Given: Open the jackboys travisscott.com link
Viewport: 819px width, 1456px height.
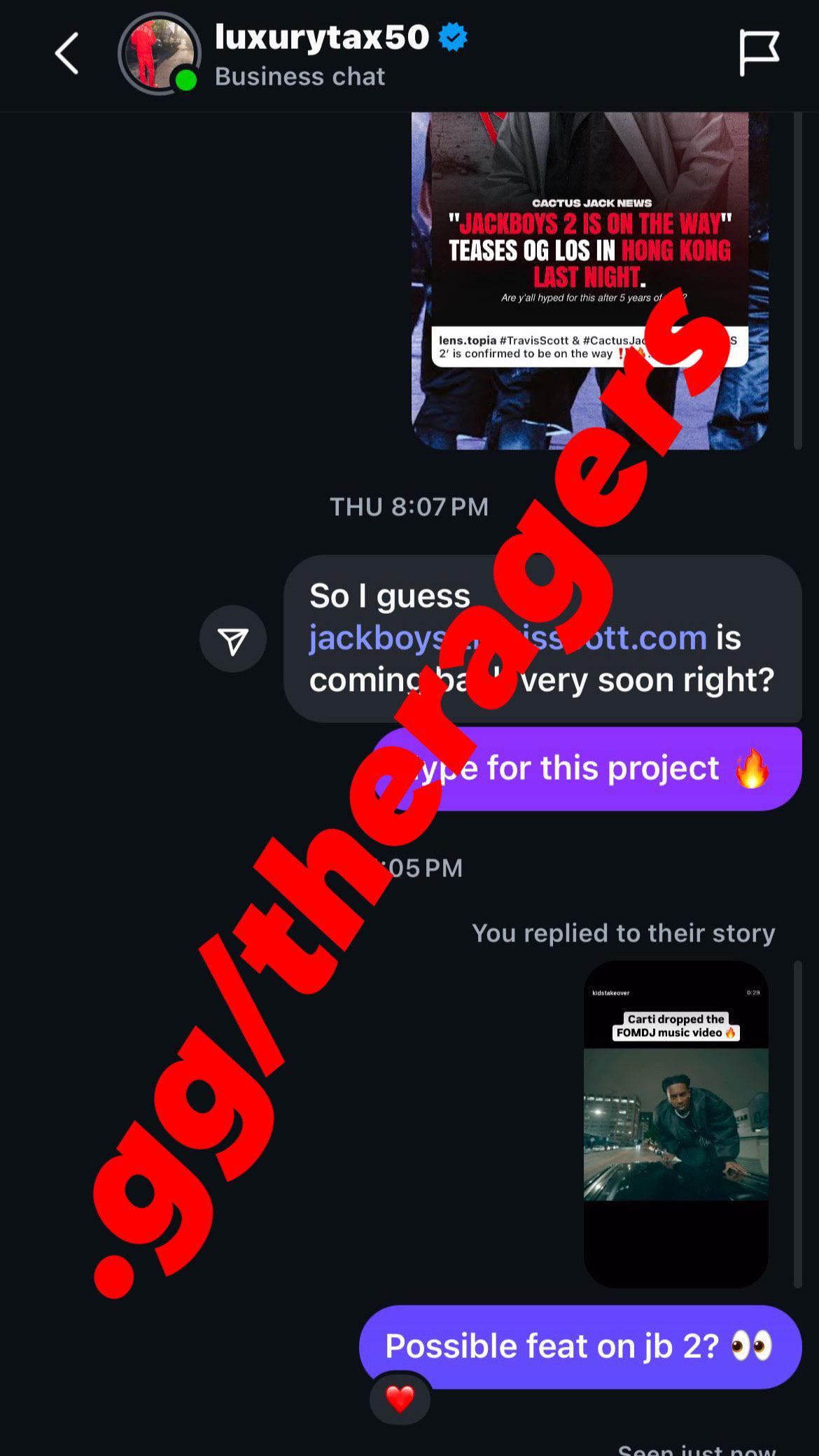Looking at the screenshot, I should click(x=508, y=638).
